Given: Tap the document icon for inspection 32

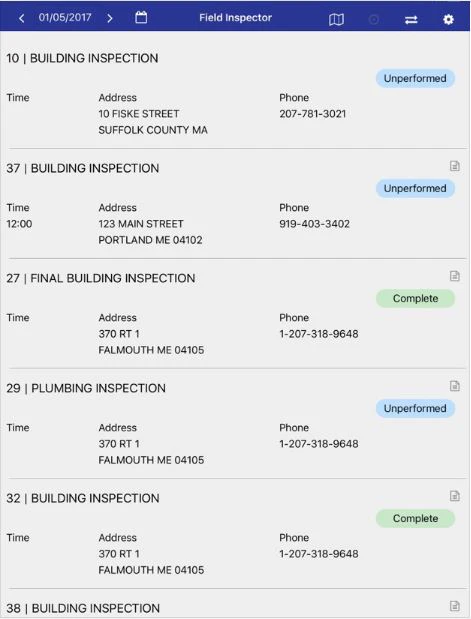Looking at the screenshot, I should (455, 496).
